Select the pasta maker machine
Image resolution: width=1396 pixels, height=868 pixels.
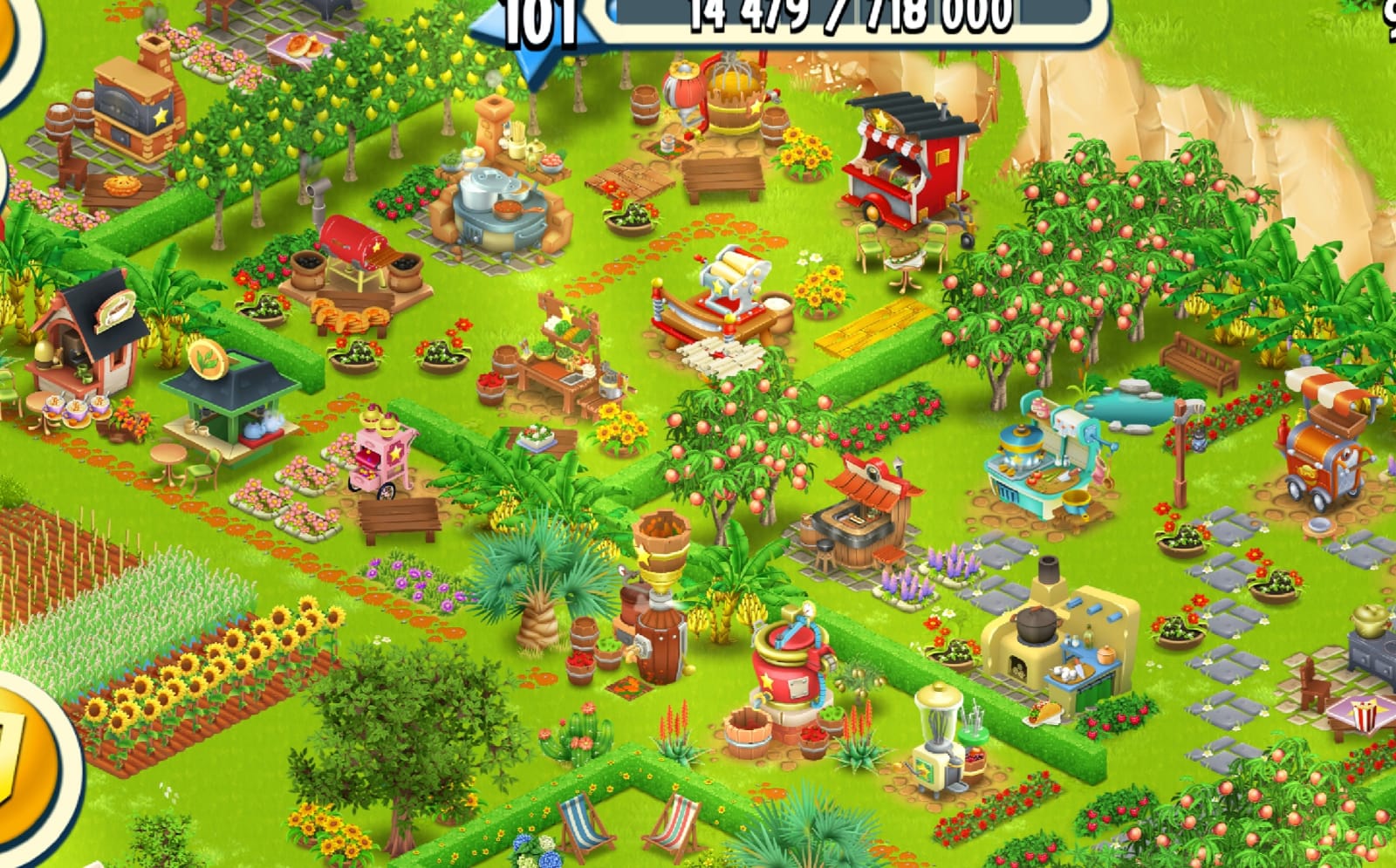point(724,297)
